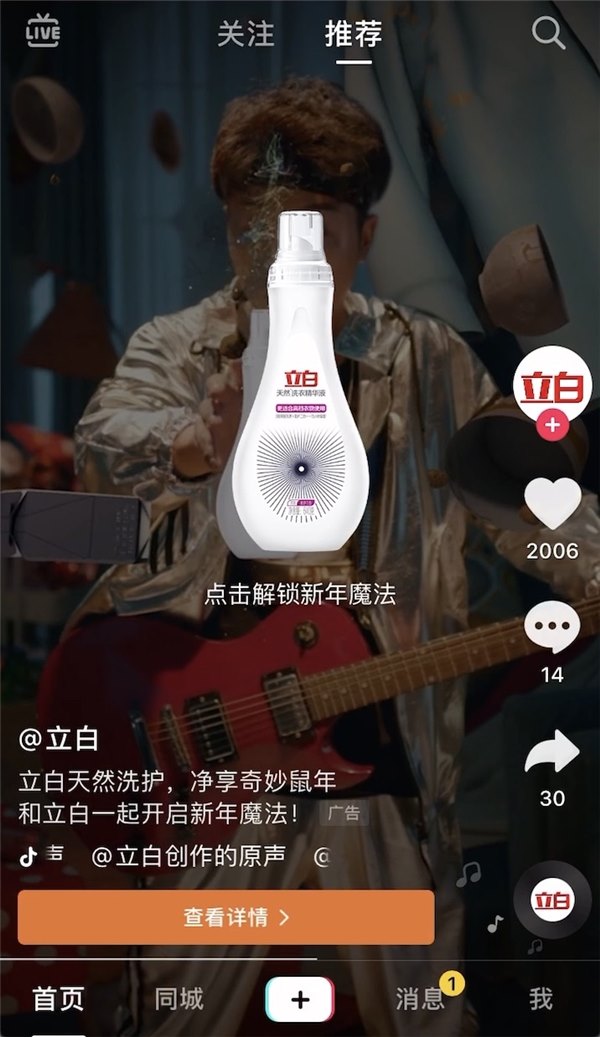Create a new video with plus button
The image size is (600, 1037).
[x=300, y=1000]
